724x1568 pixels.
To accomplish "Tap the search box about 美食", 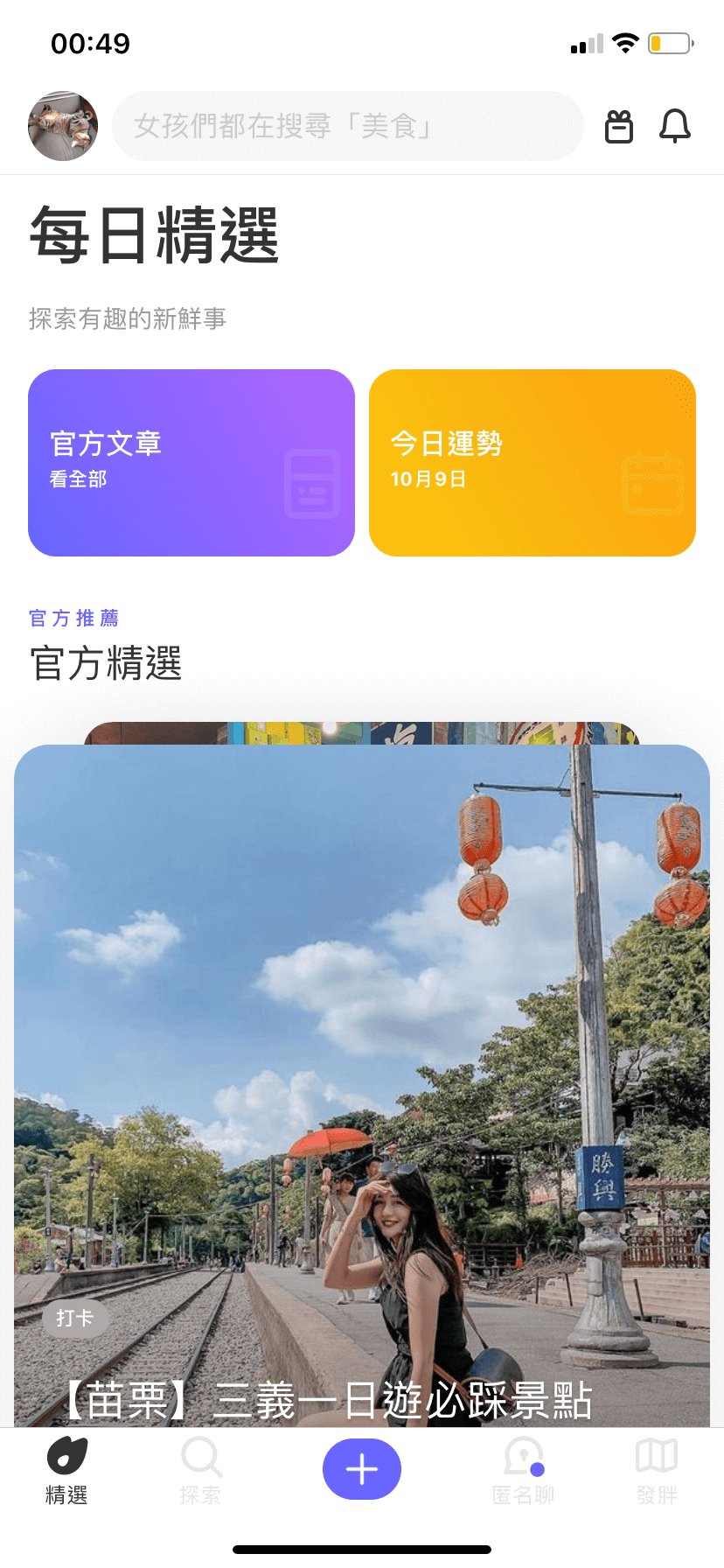I will tap(348, 126).
